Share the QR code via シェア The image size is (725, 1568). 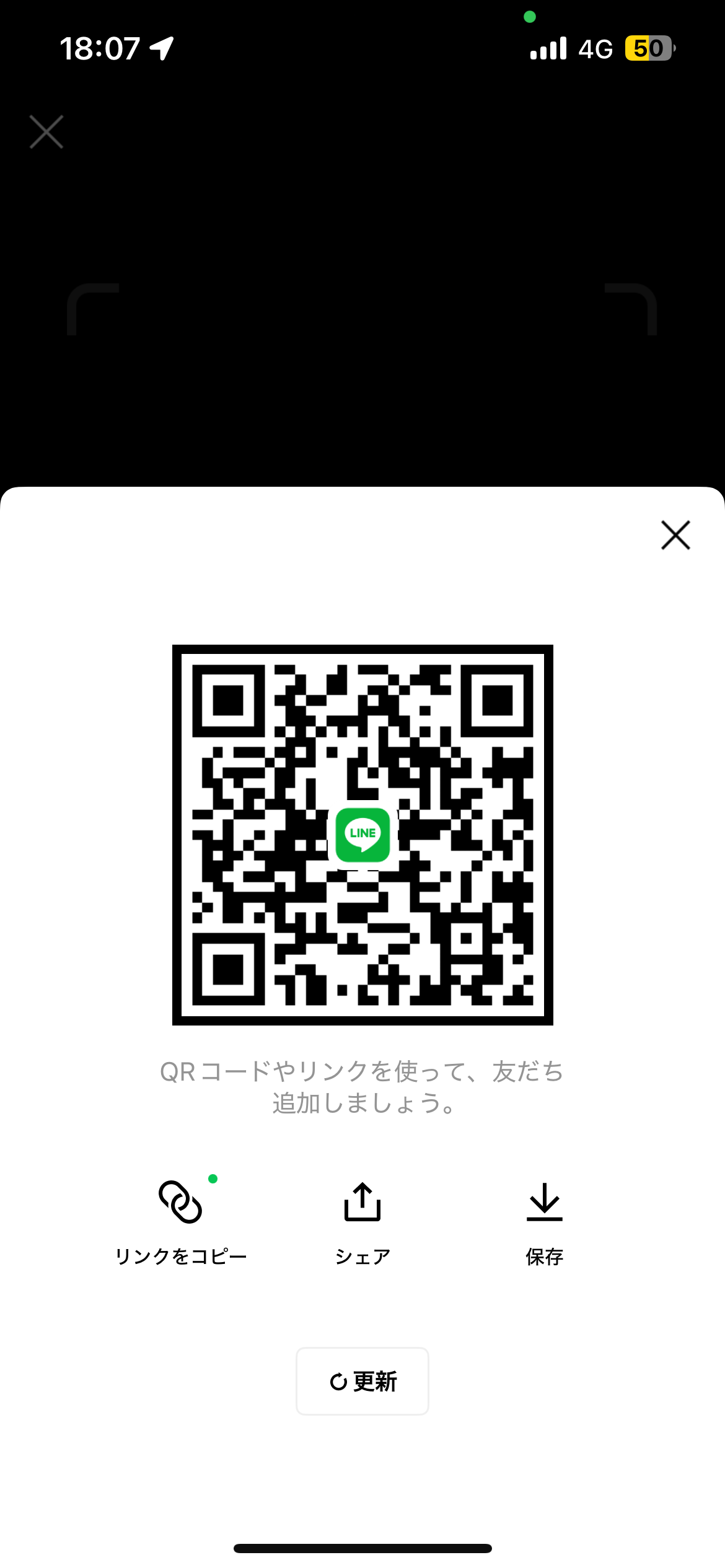point(362,1219)
